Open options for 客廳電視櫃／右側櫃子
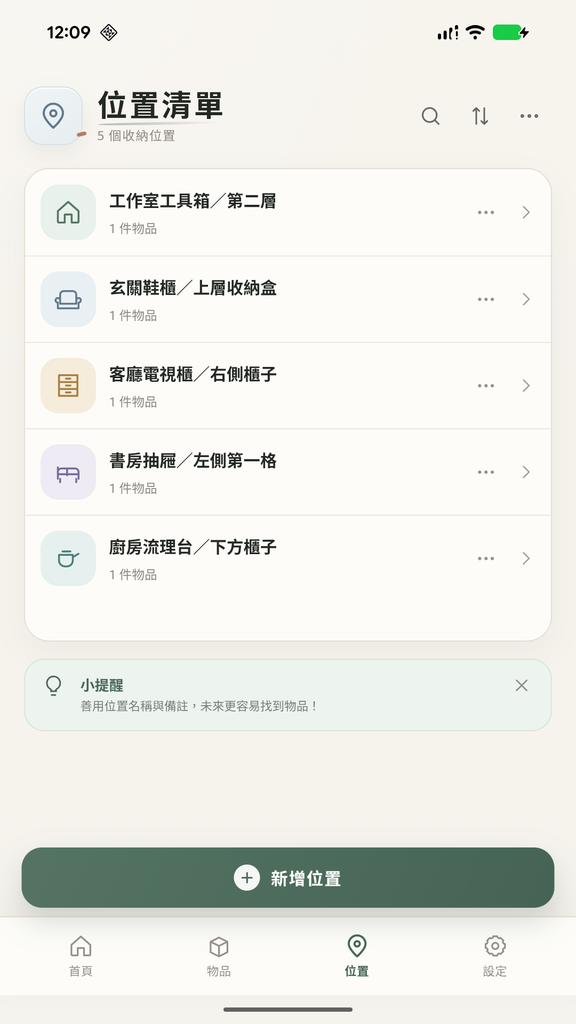The width and height of the screenshot is (576, 1024). (x=485, y=385)
